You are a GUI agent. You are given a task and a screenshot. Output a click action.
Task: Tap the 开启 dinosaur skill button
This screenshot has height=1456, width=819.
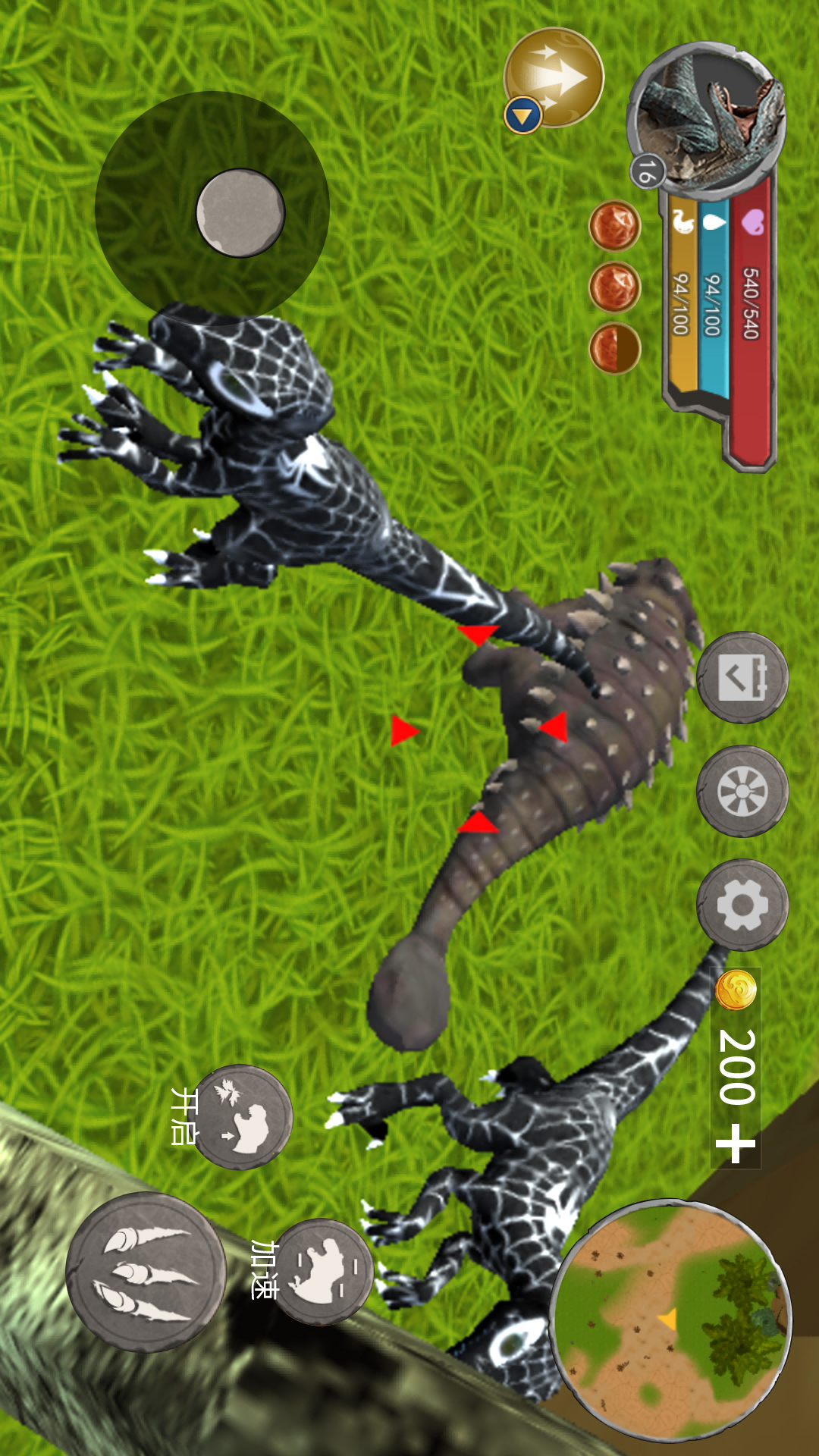pyautogui.click(x=243, y=1116)
